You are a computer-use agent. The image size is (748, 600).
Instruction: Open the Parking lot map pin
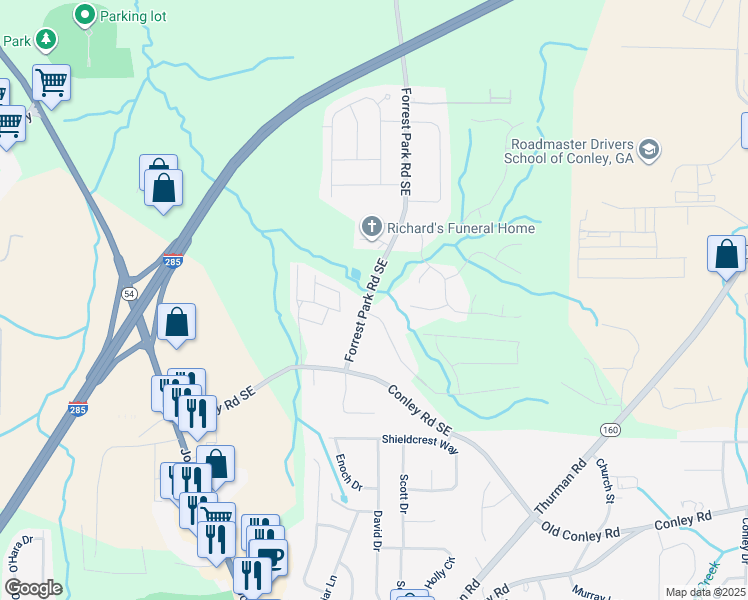pos(85,15)
